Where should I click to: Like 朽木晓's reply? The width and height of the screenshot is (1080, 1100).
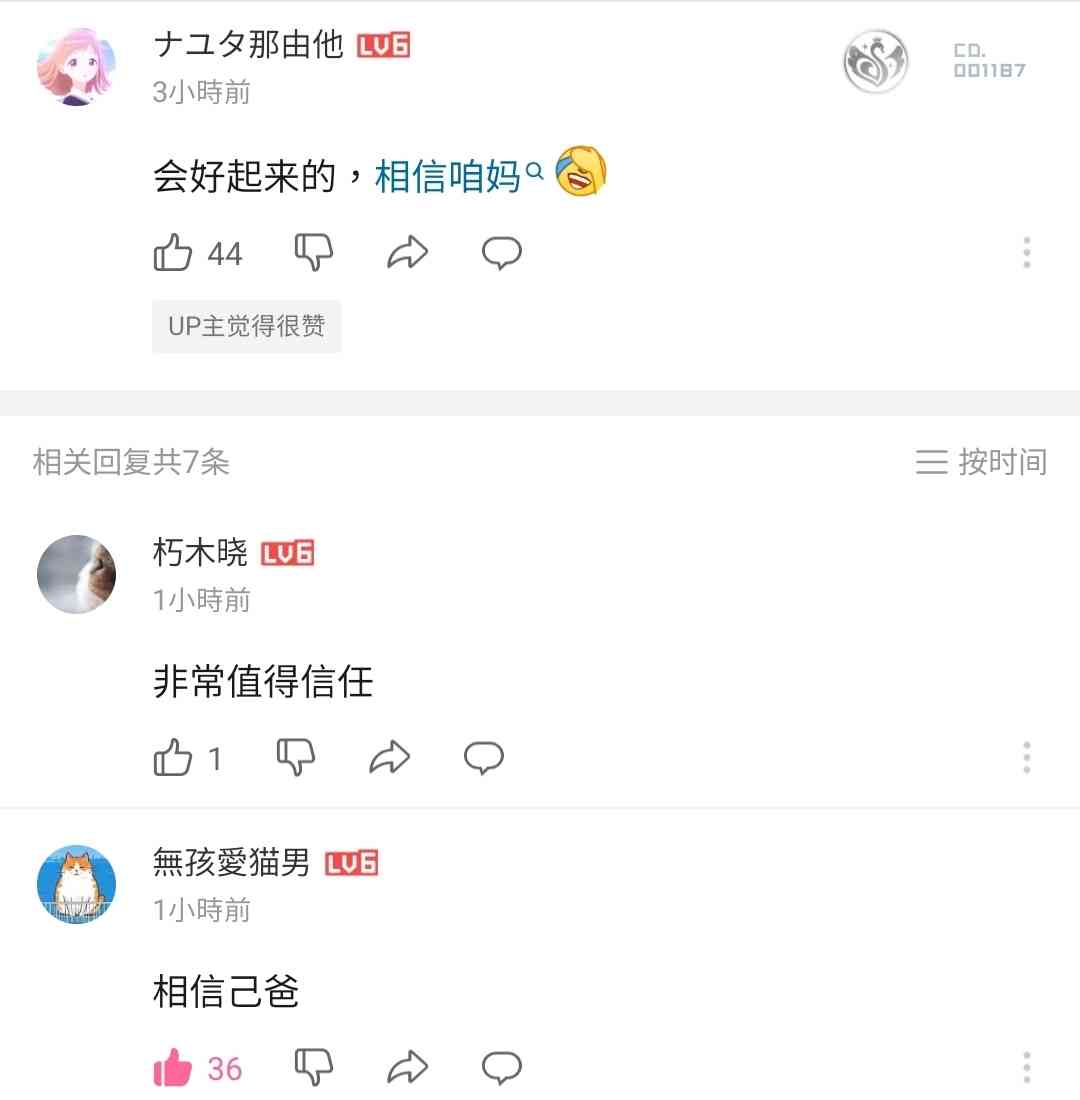173,758
